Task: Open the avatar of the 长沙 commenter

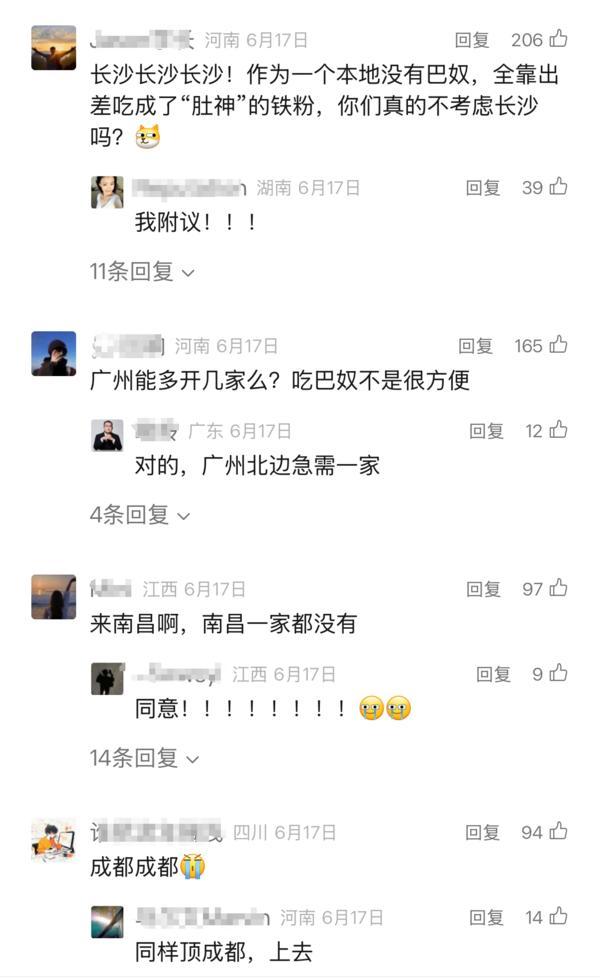Action: (53, 48)
